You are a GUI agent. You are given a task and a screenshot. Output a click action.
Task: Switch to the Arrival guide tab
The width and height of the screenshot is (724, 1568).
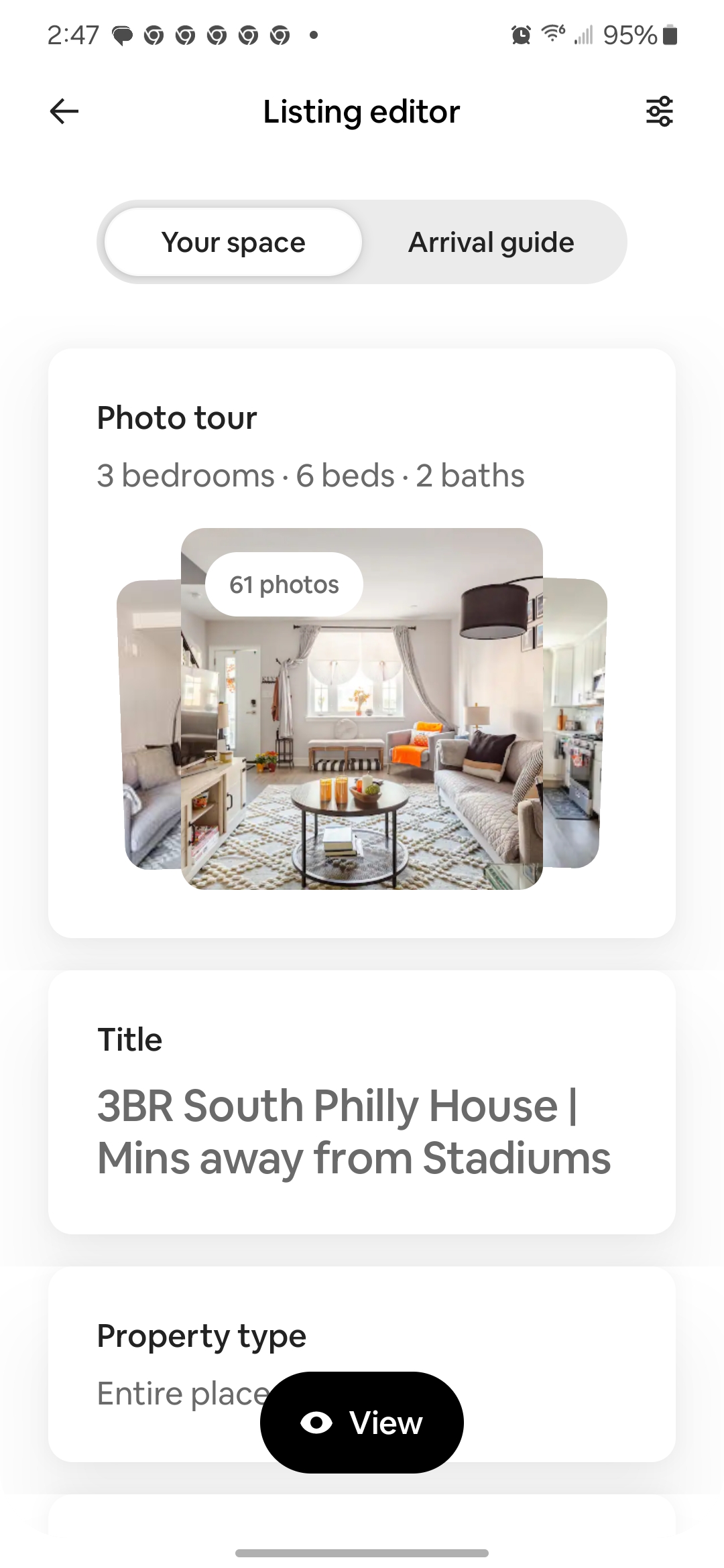tap(491, 242)
